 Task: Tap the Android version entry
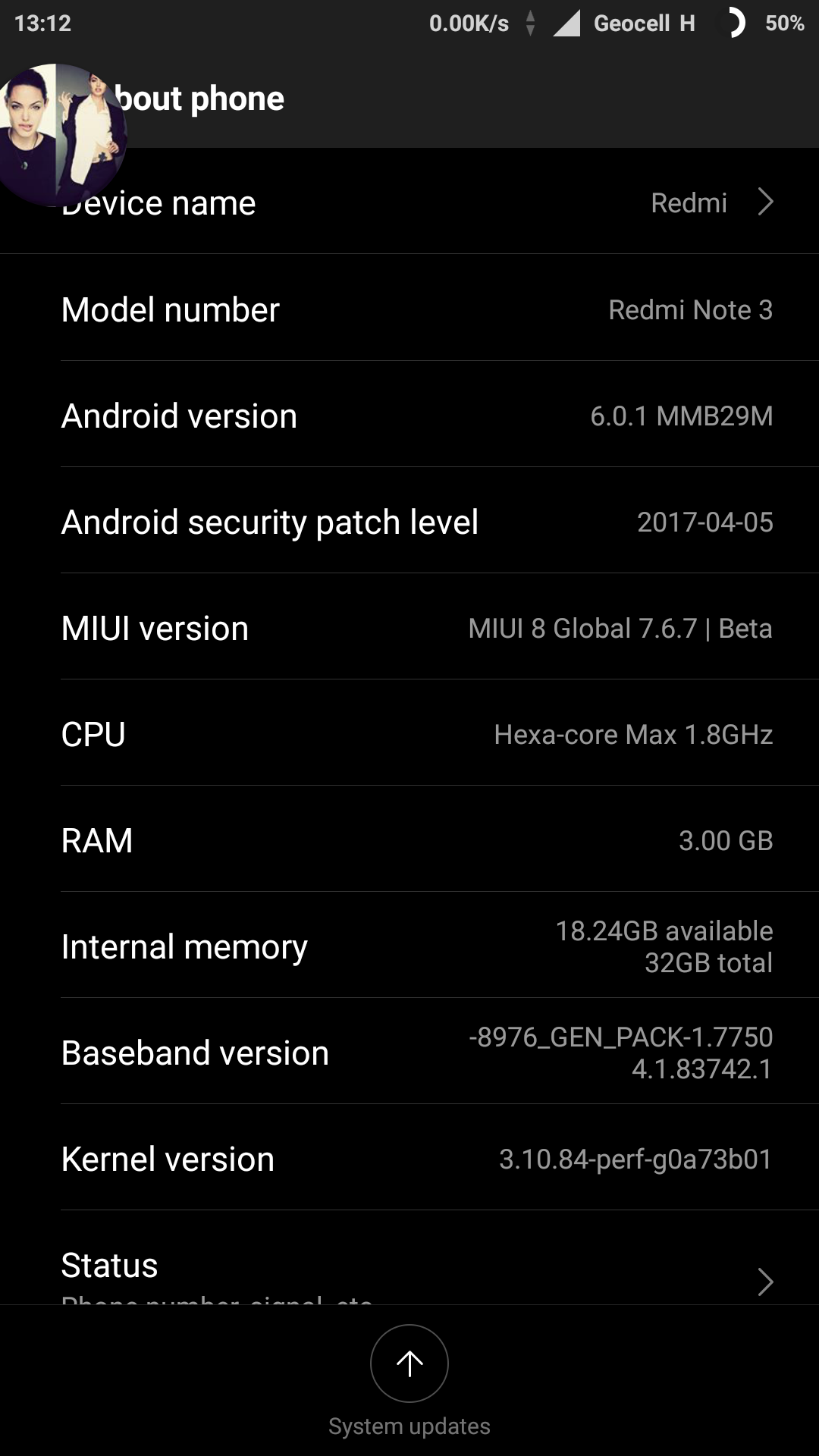click(409, 416)
